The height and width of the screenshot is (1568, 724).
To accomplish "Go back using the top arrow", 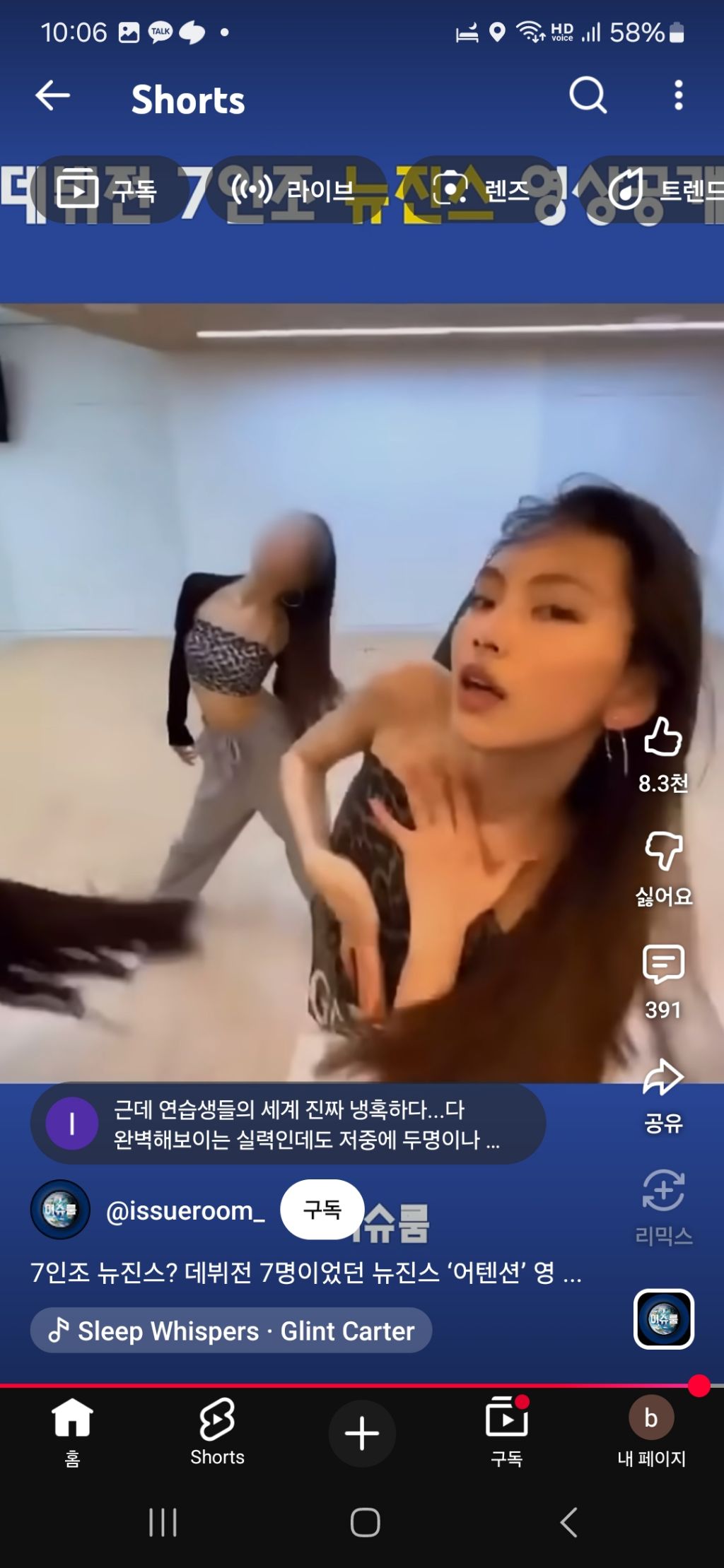I will (x=53, y=95).
